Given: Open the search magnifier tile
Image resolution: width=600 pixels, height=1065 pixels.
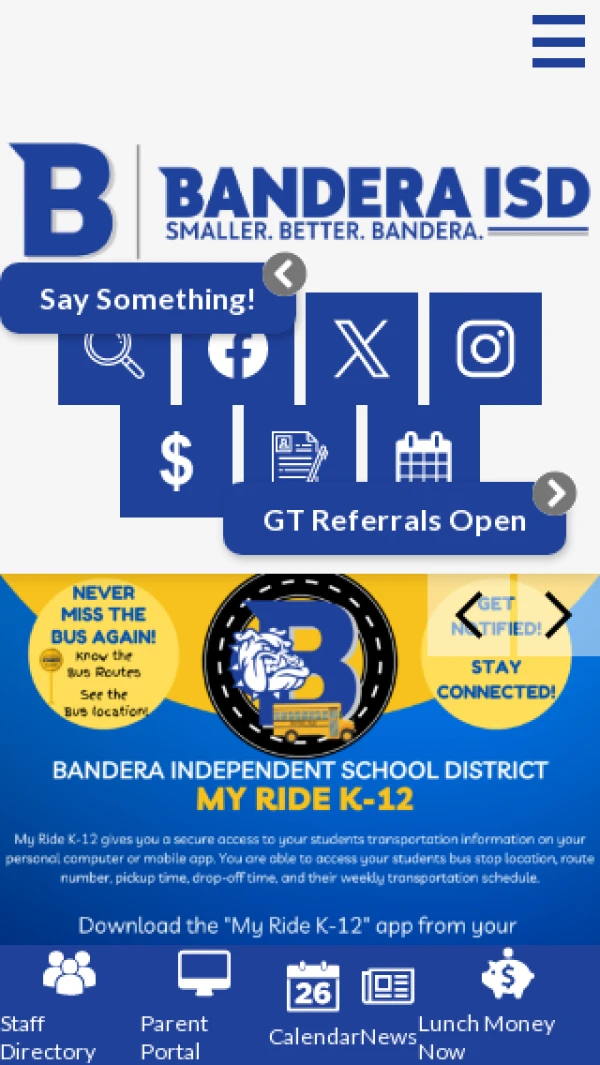Looking at the screenshot, I should pos(114,358).
